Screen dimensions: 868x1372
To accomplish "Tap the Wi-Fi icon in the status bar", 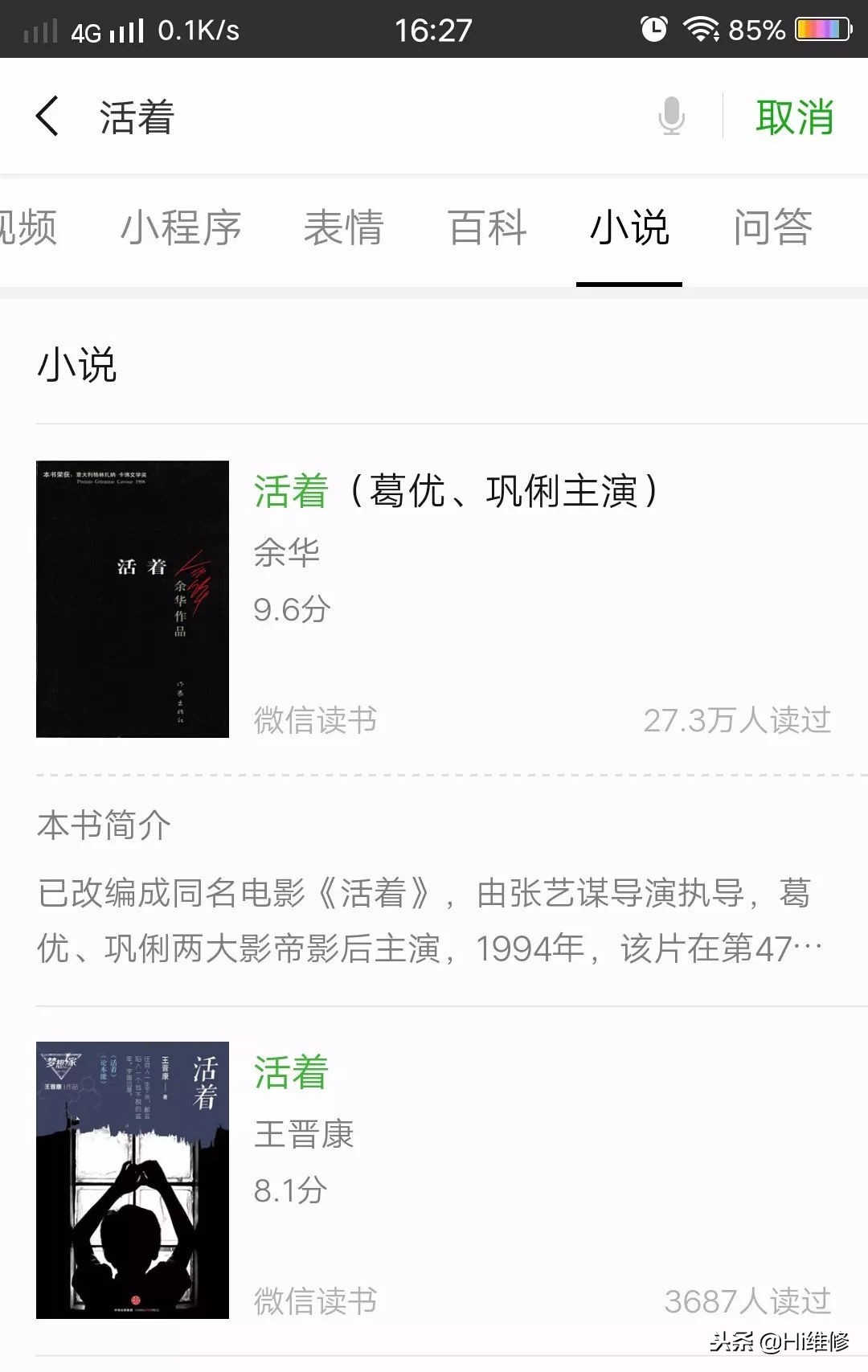I will (x=701, y=29).
